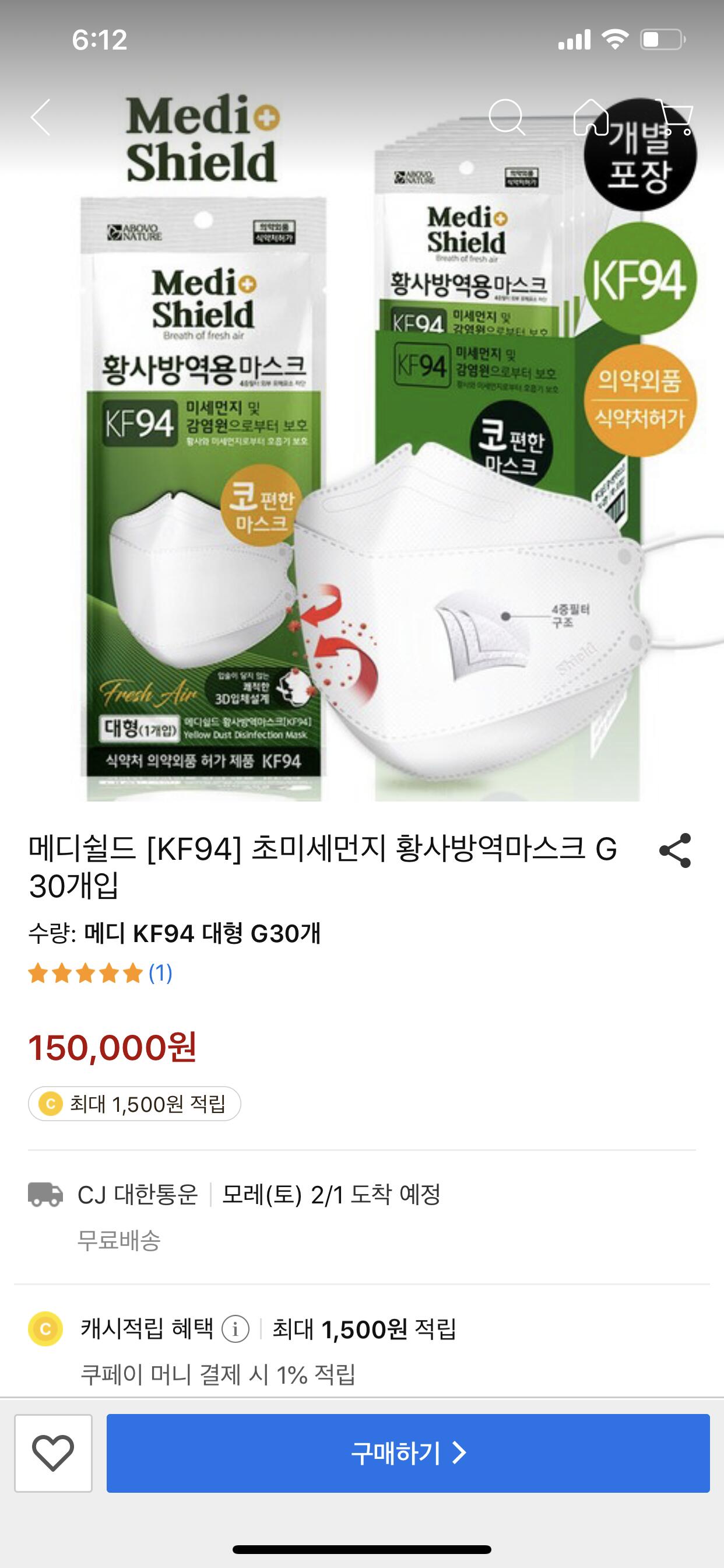Share this Medi Shield mask product
Screen dimensions: 724x1568
coord(676,850)
